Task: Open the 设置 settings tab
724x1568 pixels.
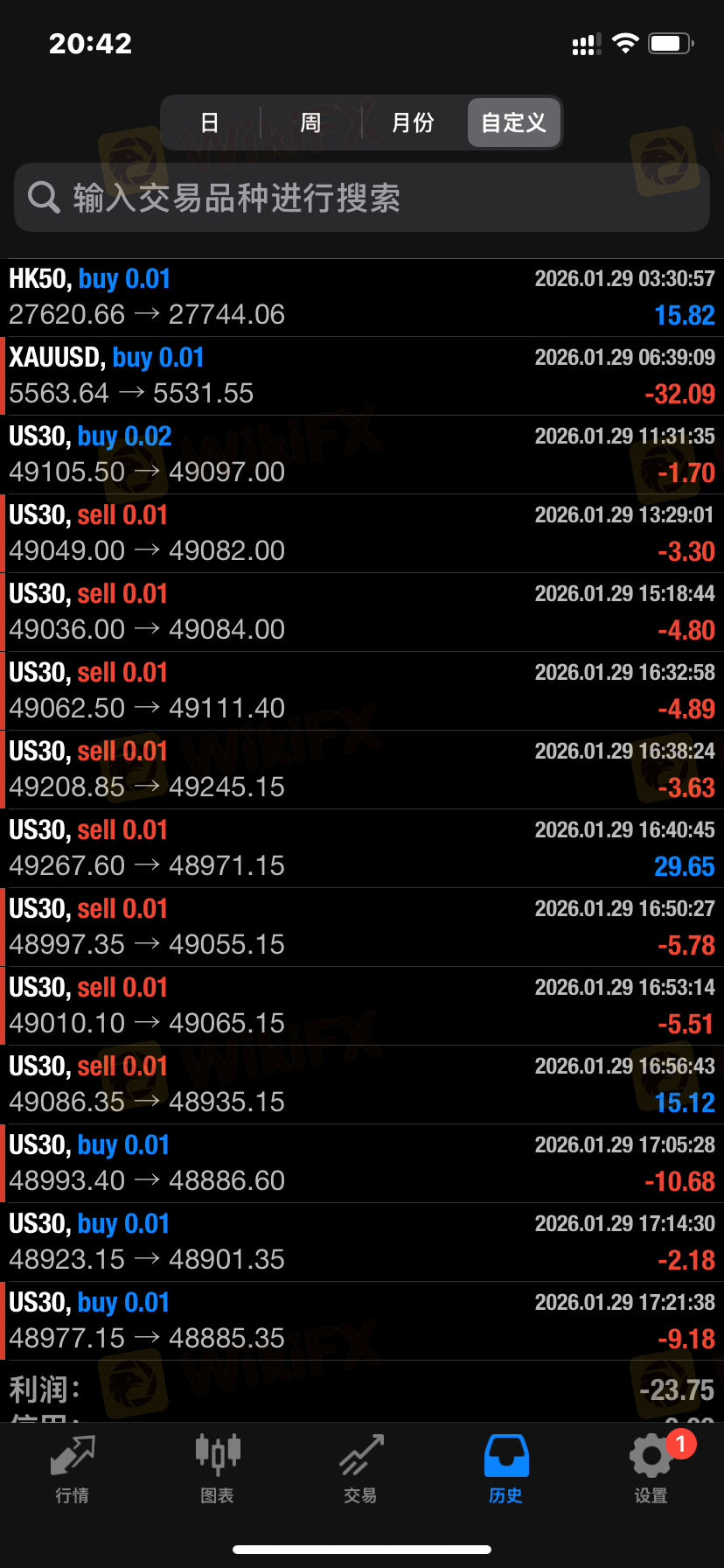Action: click(651, 1470)
